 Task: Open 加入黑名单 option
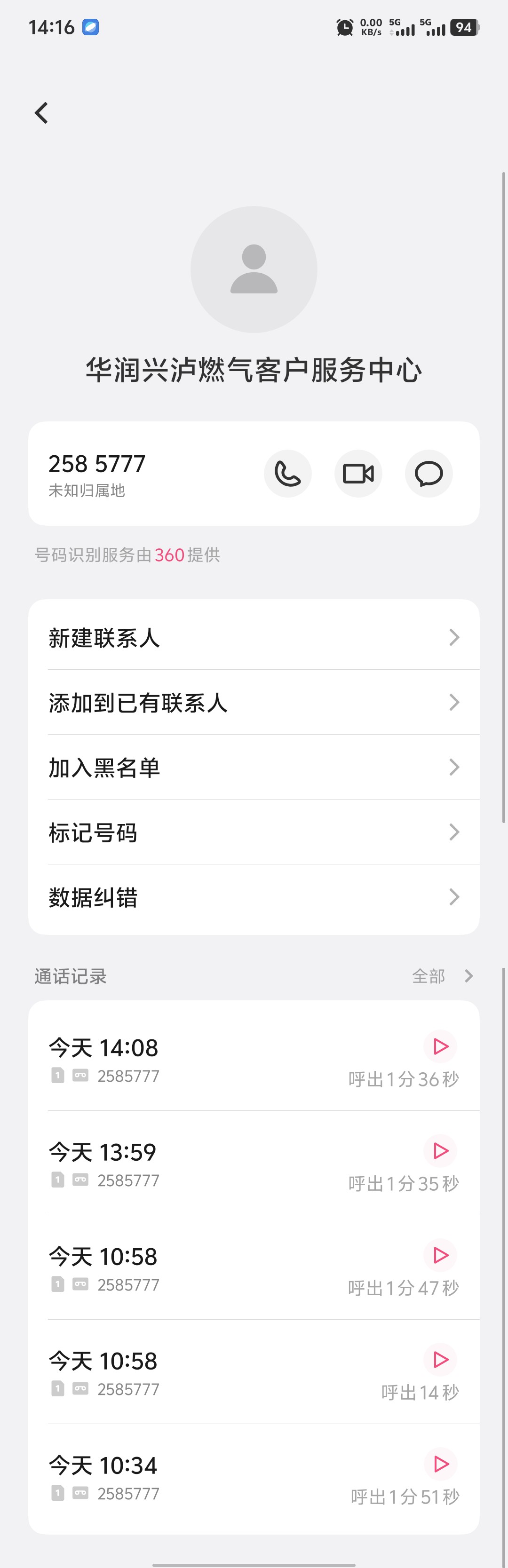pos(254,767)
